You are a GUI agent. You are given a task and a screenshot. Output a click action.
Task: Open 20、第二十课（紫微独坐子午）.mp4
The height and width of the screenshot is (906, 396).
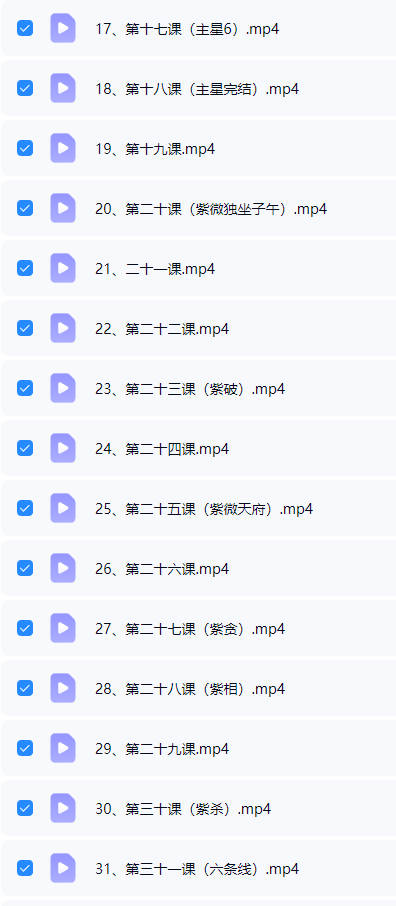pyautogui.click(x=211, y=209)
